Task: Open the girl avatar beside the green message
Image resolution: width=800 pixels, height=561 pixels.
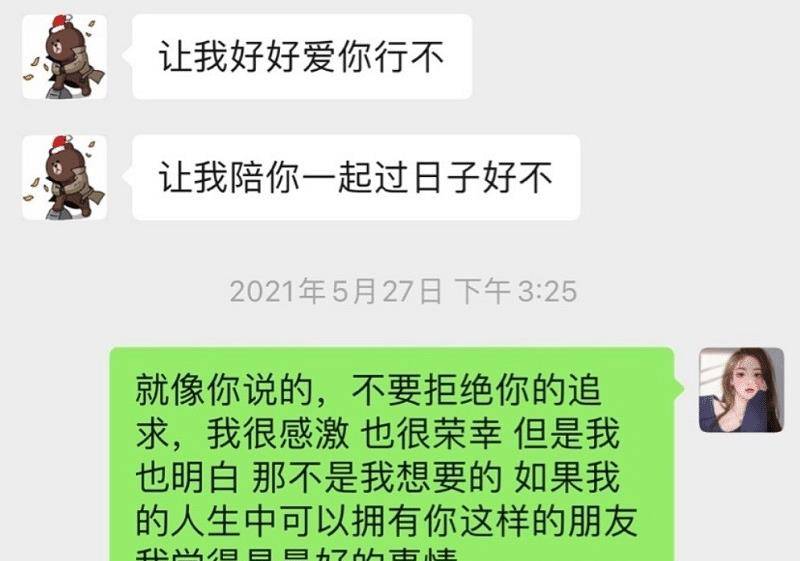Action: click(x=740, y=390)
